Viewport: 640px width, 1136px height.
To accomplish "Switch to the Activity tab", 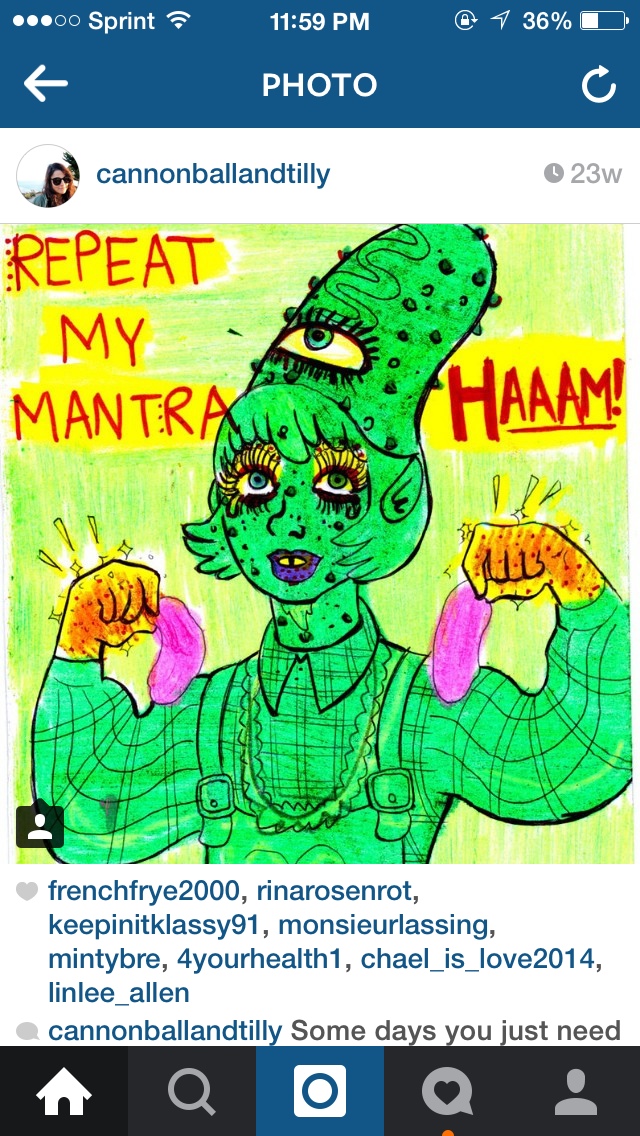I will pos(447,1091).
